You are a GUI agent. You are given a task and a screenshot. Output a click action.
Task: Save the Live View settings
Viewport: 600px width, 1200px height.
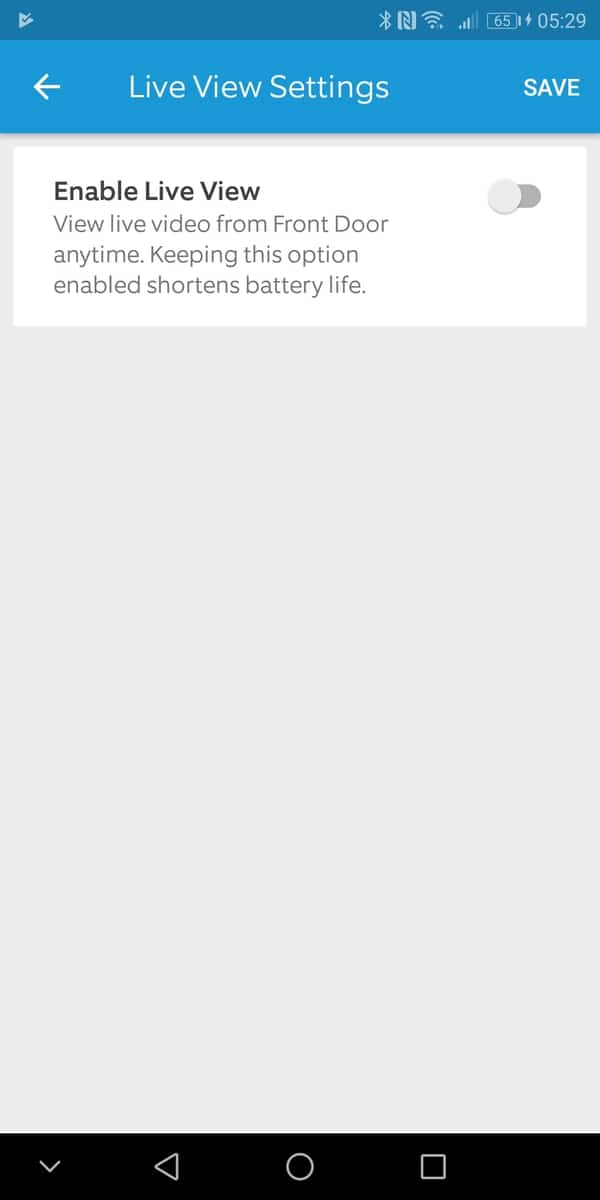coord(551,88)
